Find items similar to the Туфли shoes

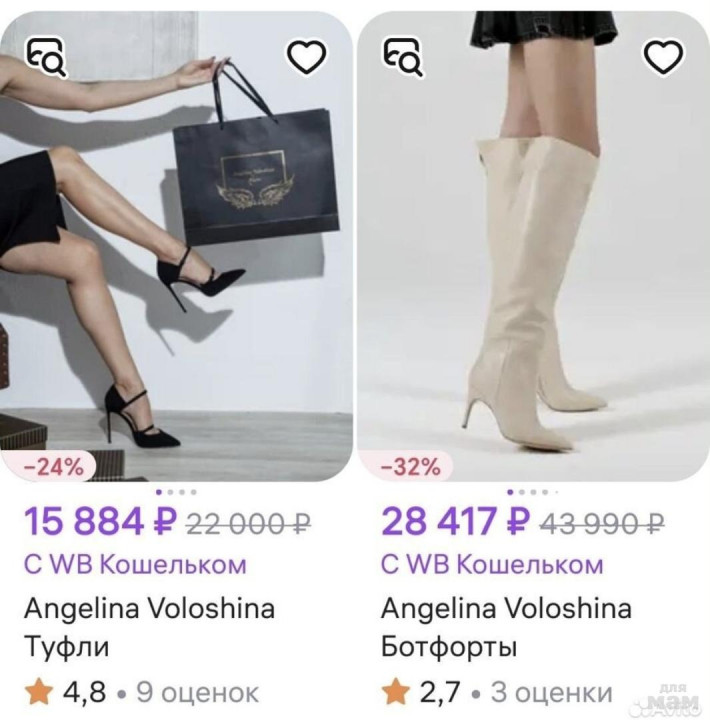click(x=47, y=58)
